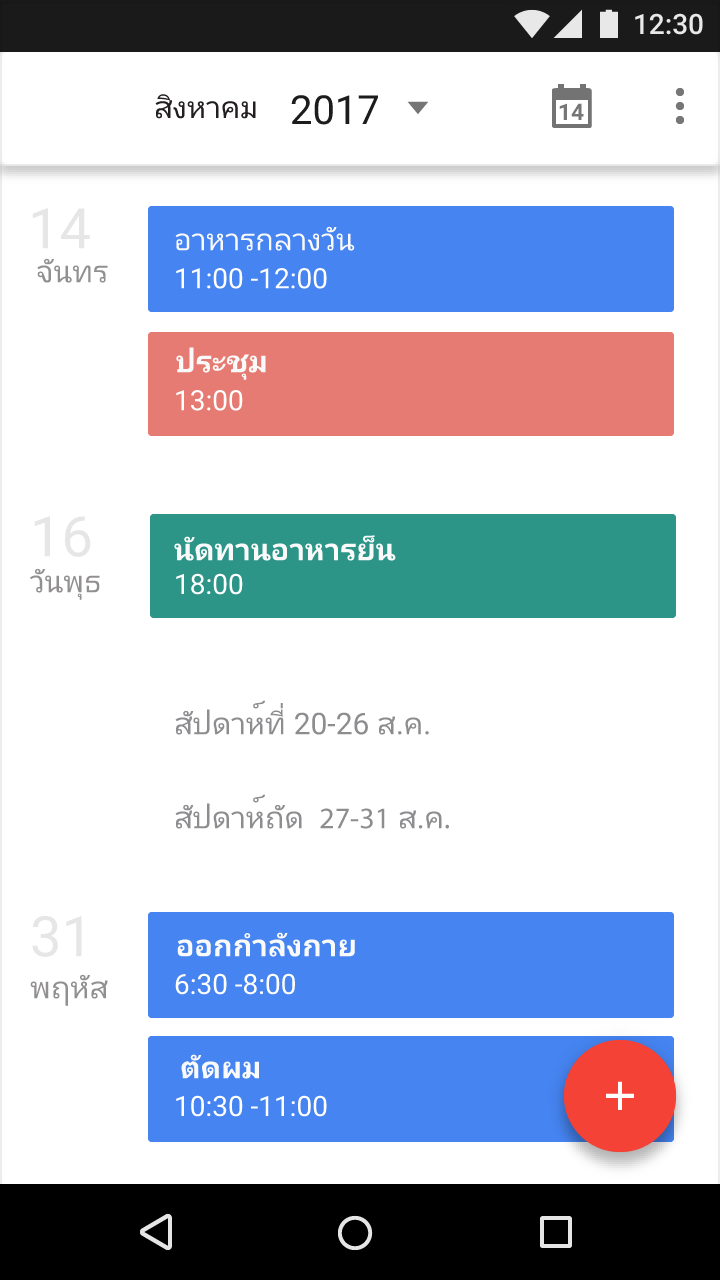Jump to today with the calendar icon

572,106
